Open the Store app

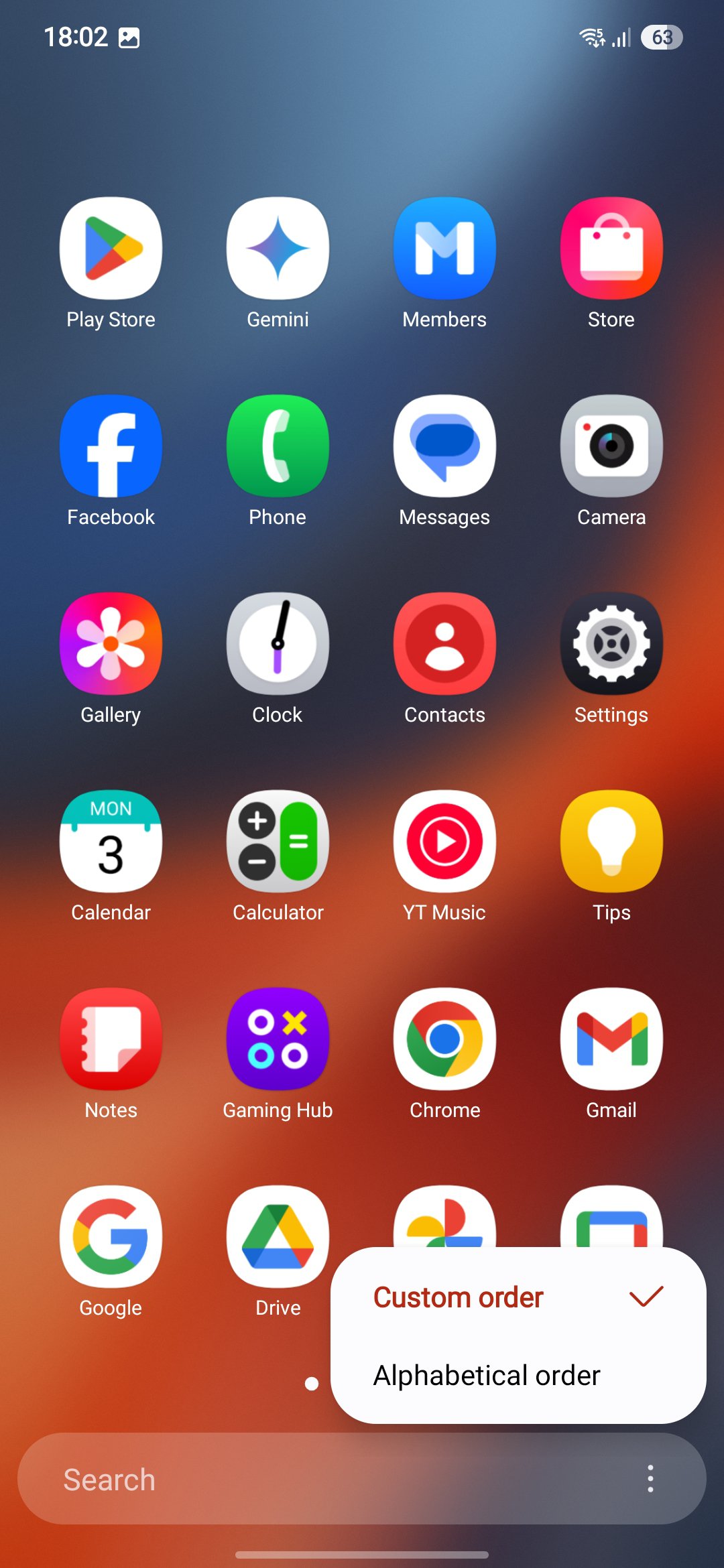pos(611,249)
